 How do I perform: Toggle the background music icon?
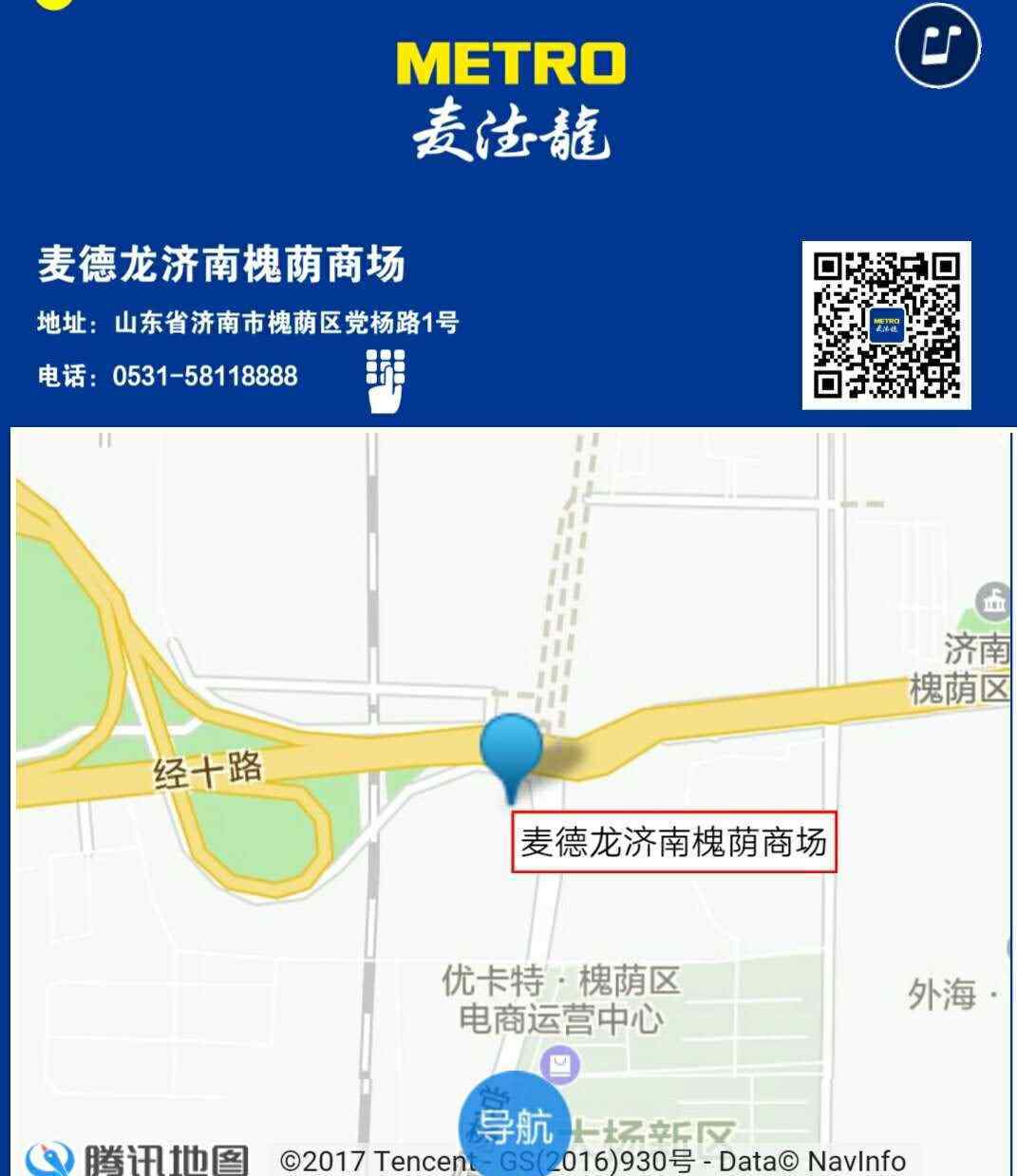(938, 46)
